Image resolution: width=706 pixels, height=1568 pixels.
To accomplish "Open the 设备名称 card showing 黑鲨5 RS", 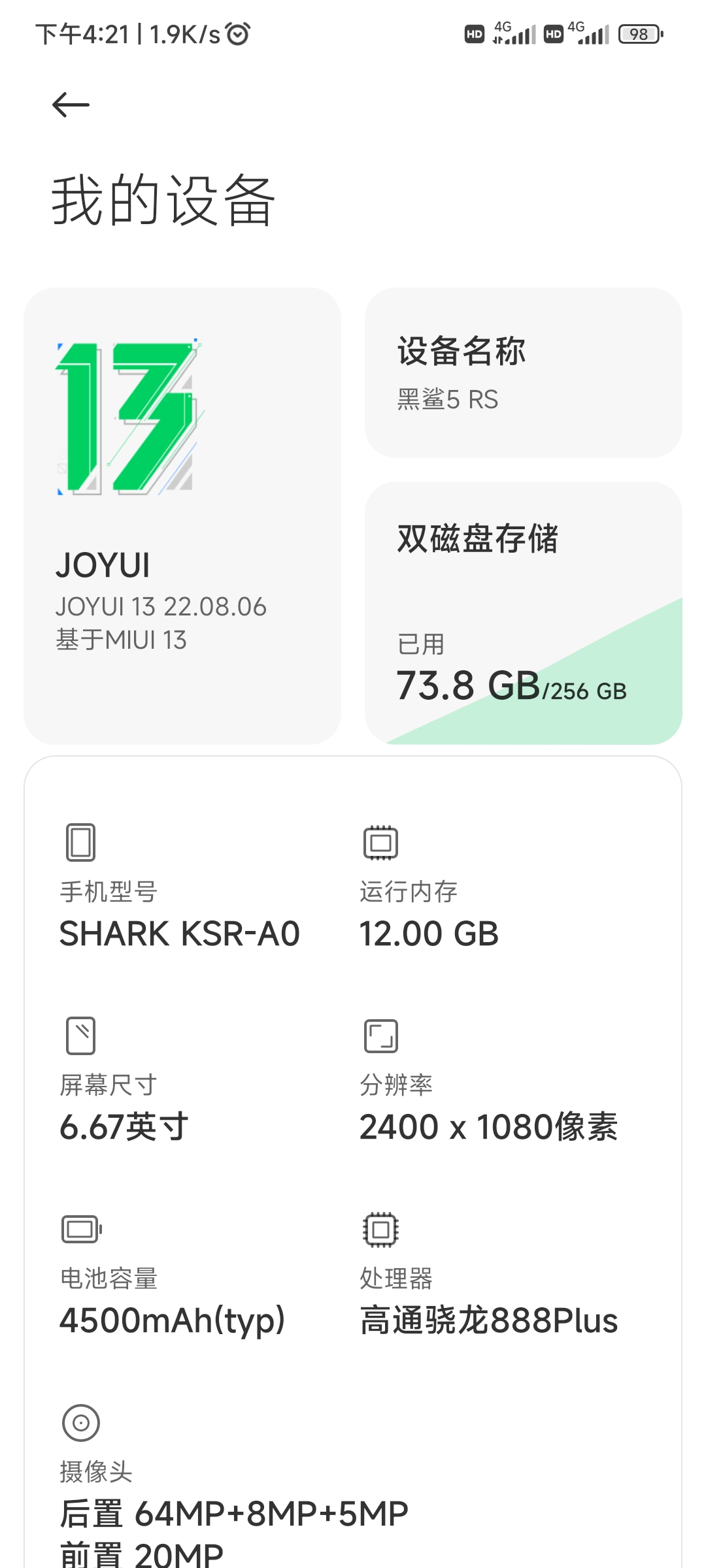I will click(524, 372).
